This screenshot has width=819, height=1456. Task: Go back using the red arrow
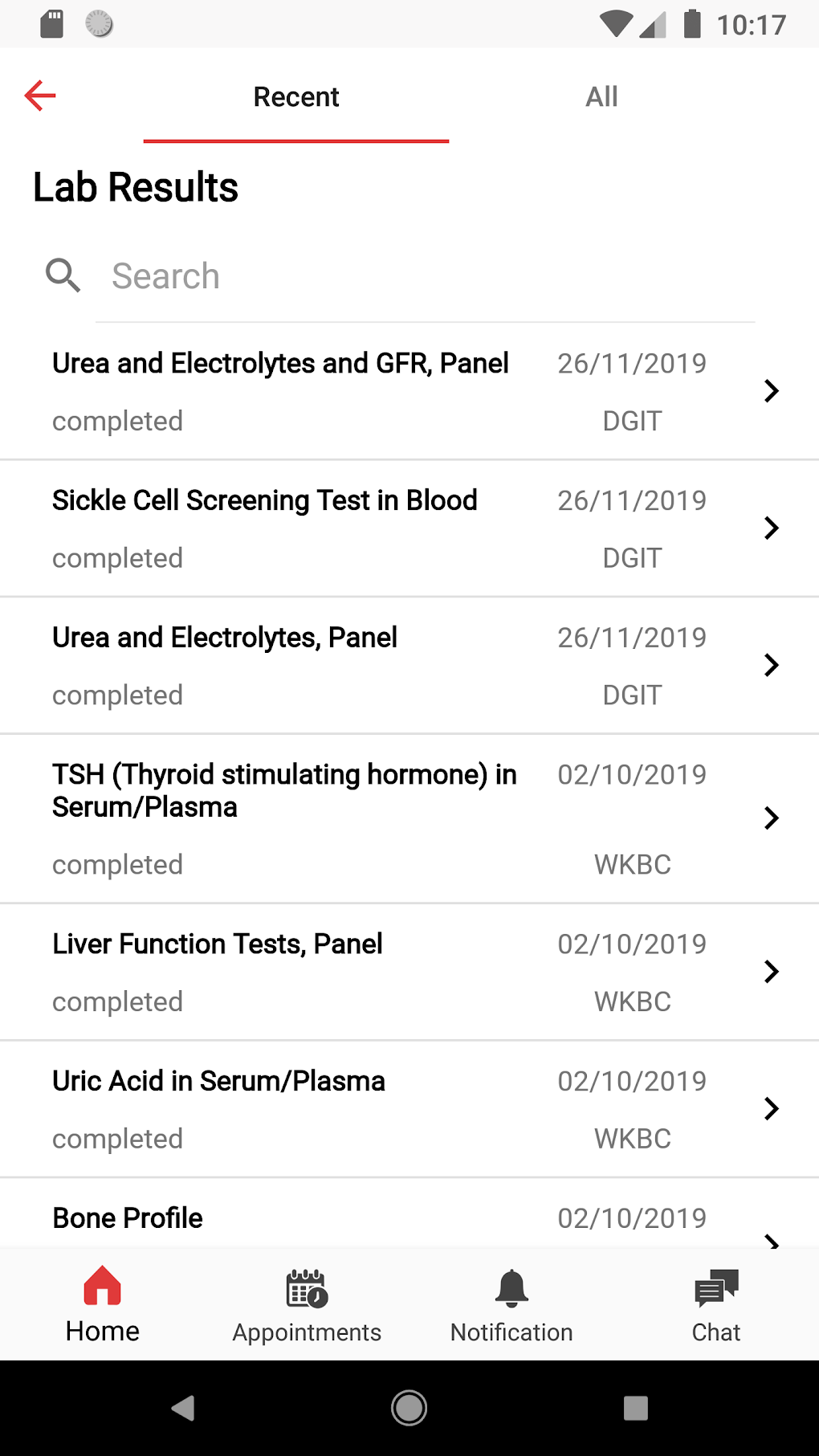pyautogui.click(x=40, y=96)
